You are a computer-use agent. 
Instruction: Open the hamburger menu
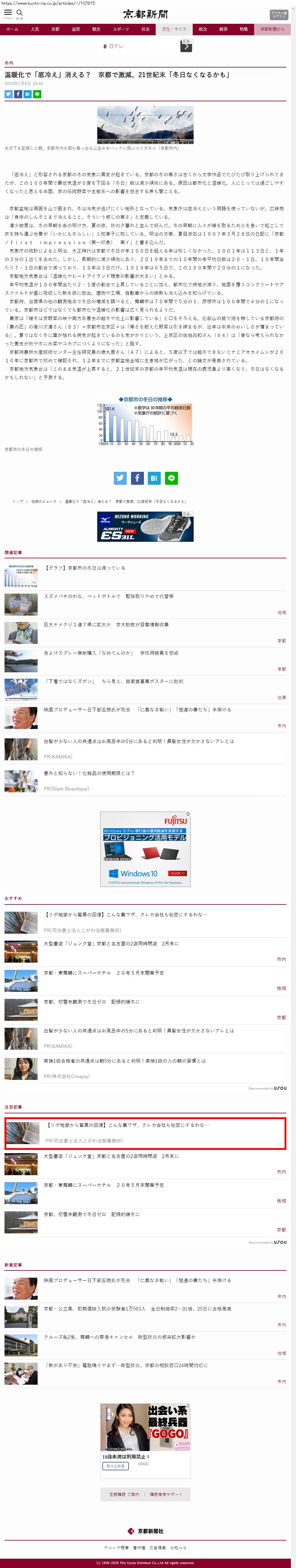[x=8, y=13]
